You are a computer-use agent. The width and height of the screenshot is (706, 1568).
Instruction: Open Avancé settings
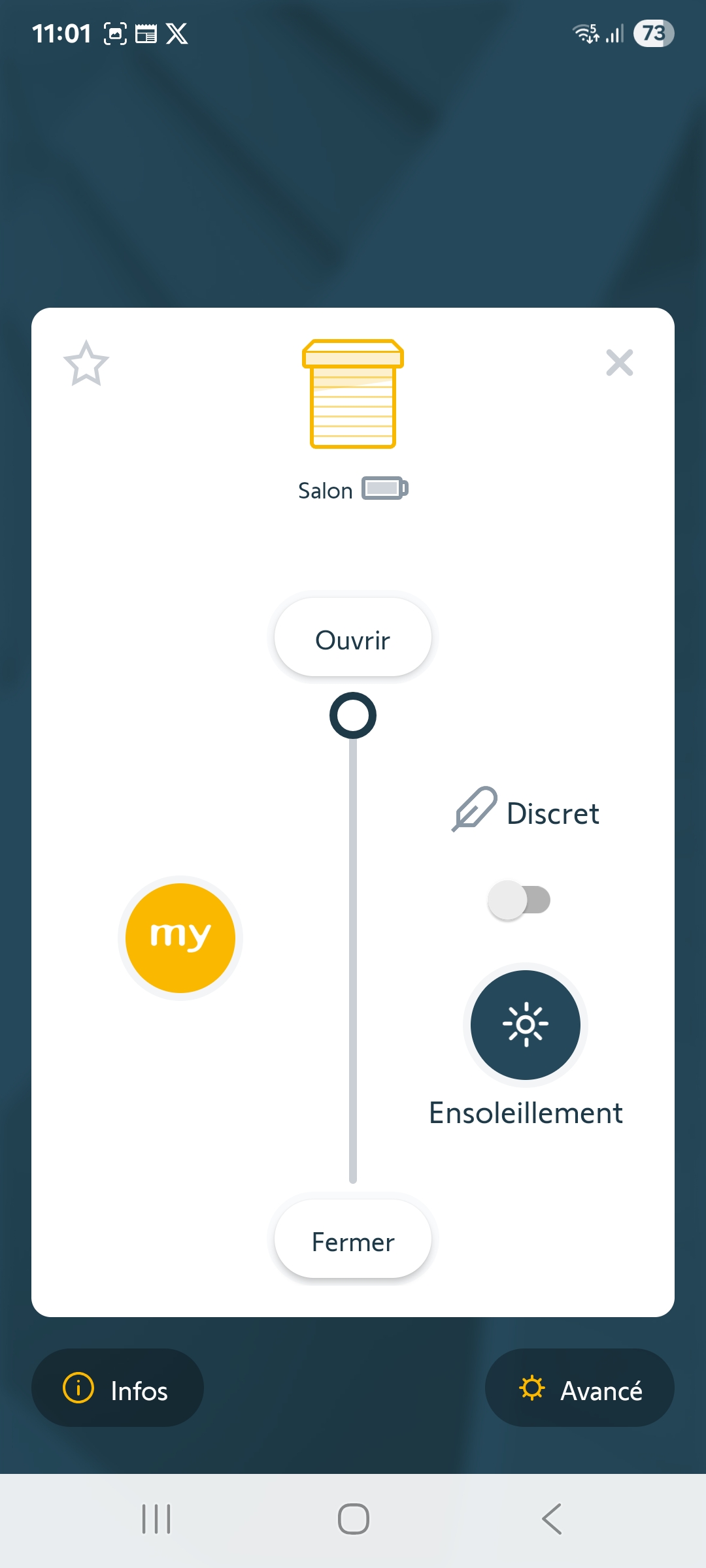pos(580,1388)
